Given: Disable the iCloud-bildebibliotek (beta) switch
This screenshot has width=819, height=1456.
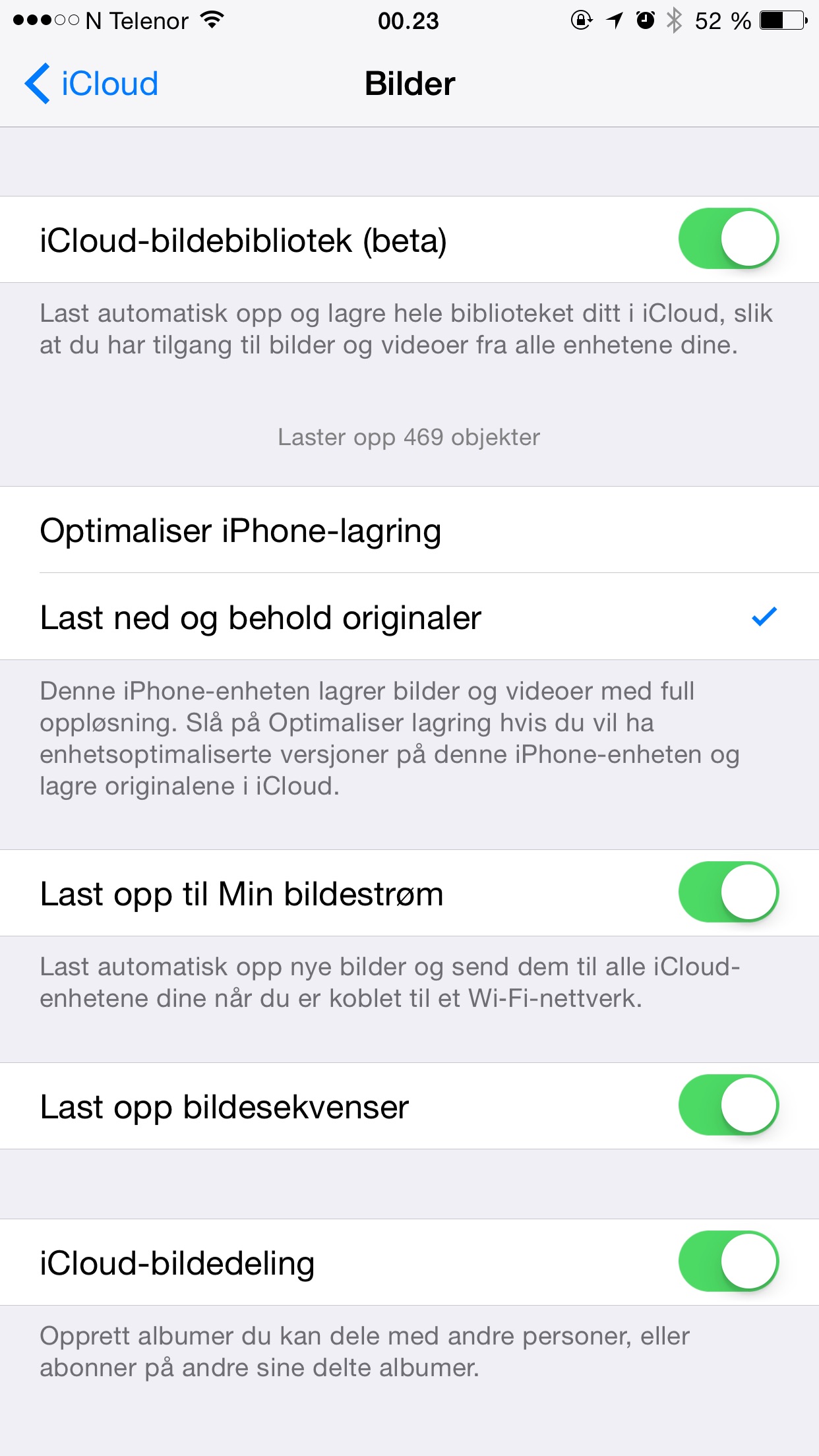Looking at the screenshot, I should (729, 239).
